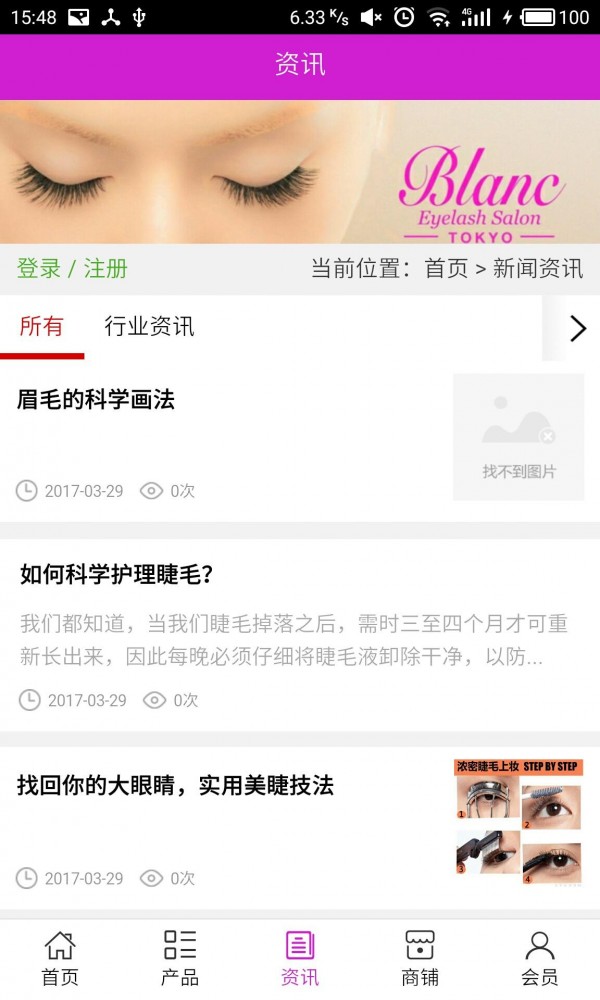The image size is (600, 1000).
Task: Go to 首页 via breadcrumb link
Action: pos(446,268)
